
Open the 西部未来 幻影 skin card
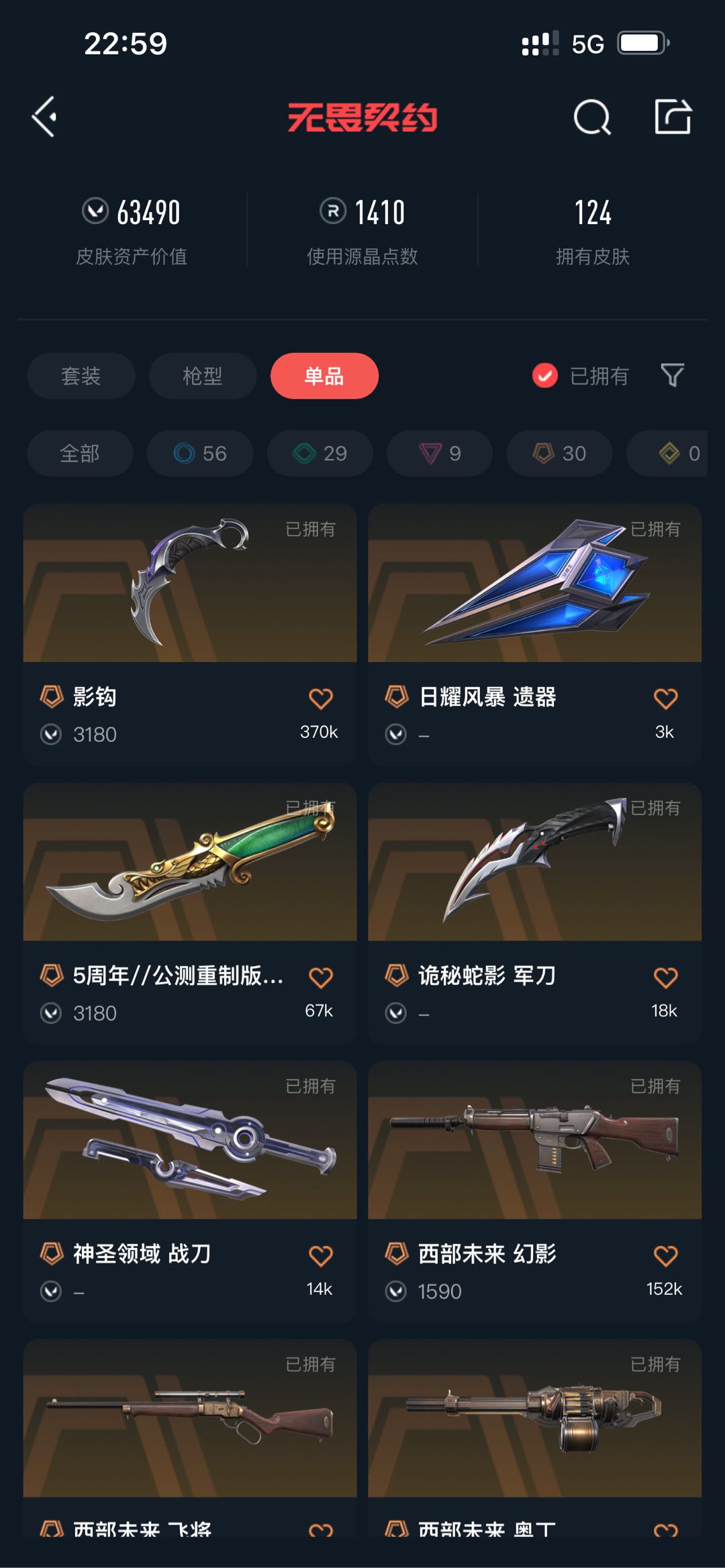click(535, 1192)
